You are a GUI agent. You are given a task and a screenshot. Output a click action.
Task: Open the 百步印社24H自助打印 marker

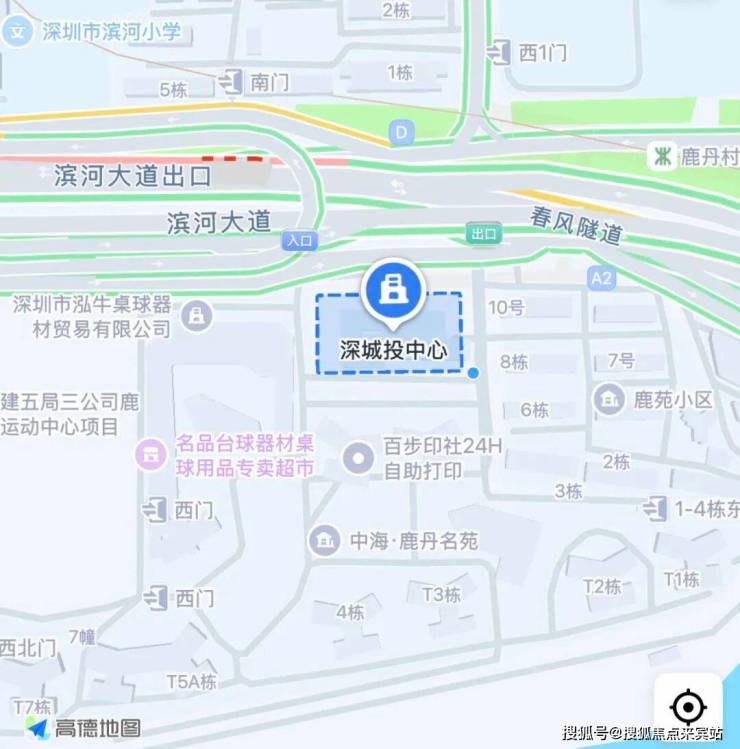point(358,458)
